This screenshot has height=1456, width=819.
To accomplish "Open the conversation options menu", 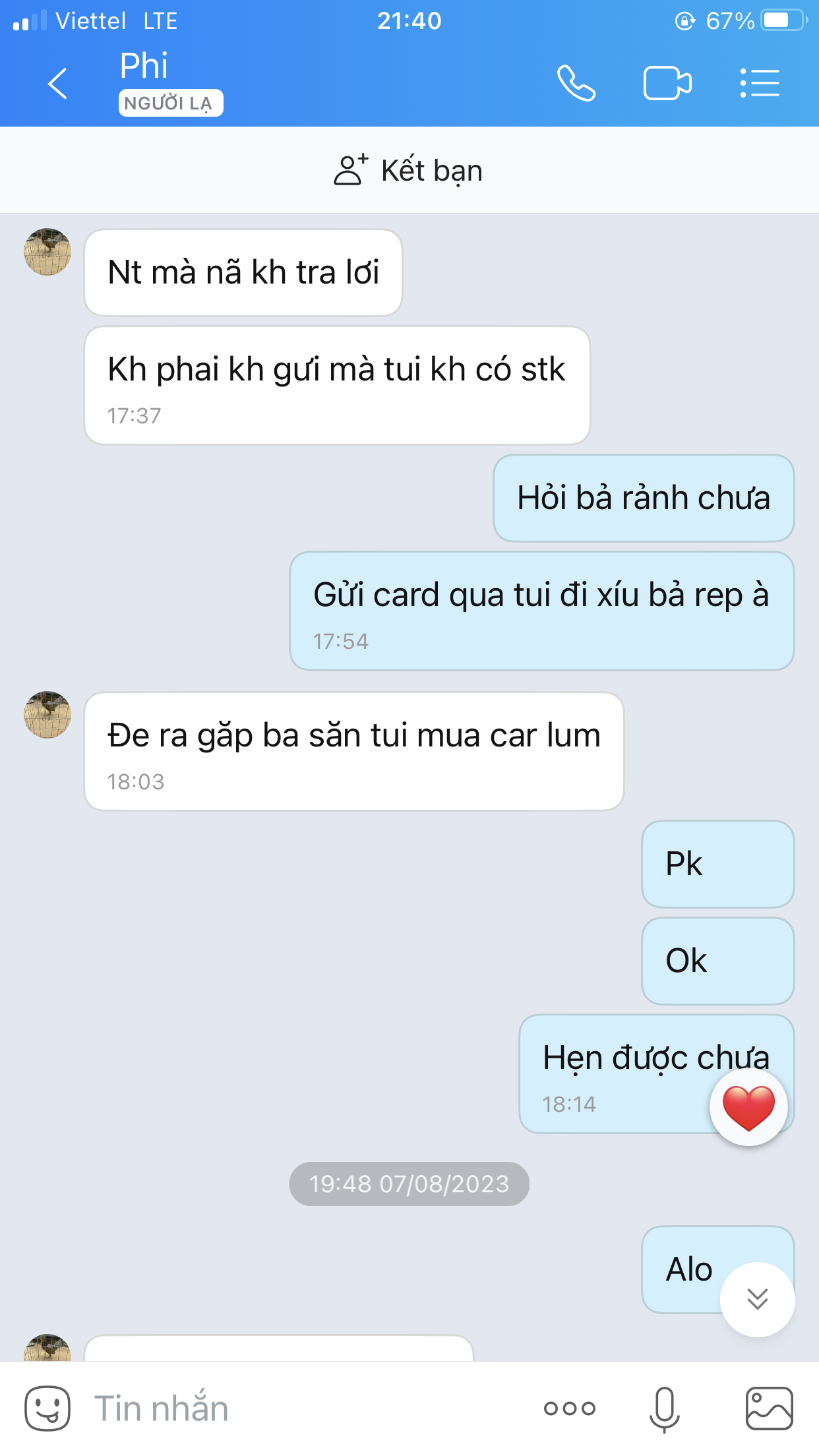I will pos(760,83).
